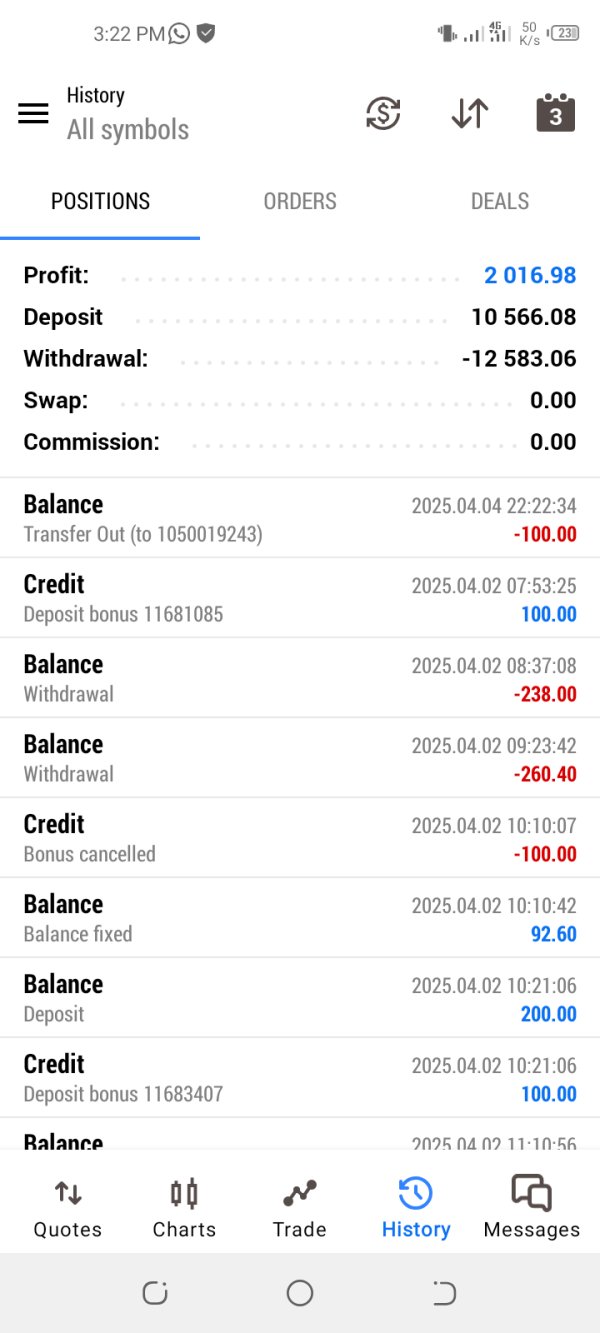View the Balance fixed 92.60 entry
The width and height of the screenshot is (600, 1333).
point(300,918)
